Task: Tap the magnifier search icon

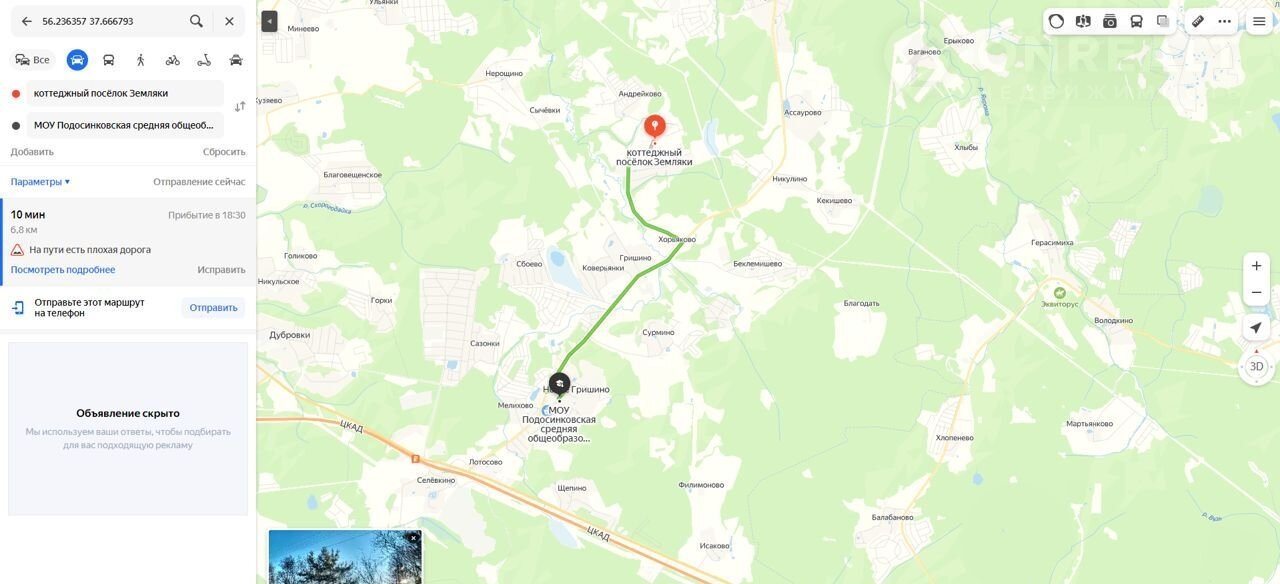Action: (196, 21)
